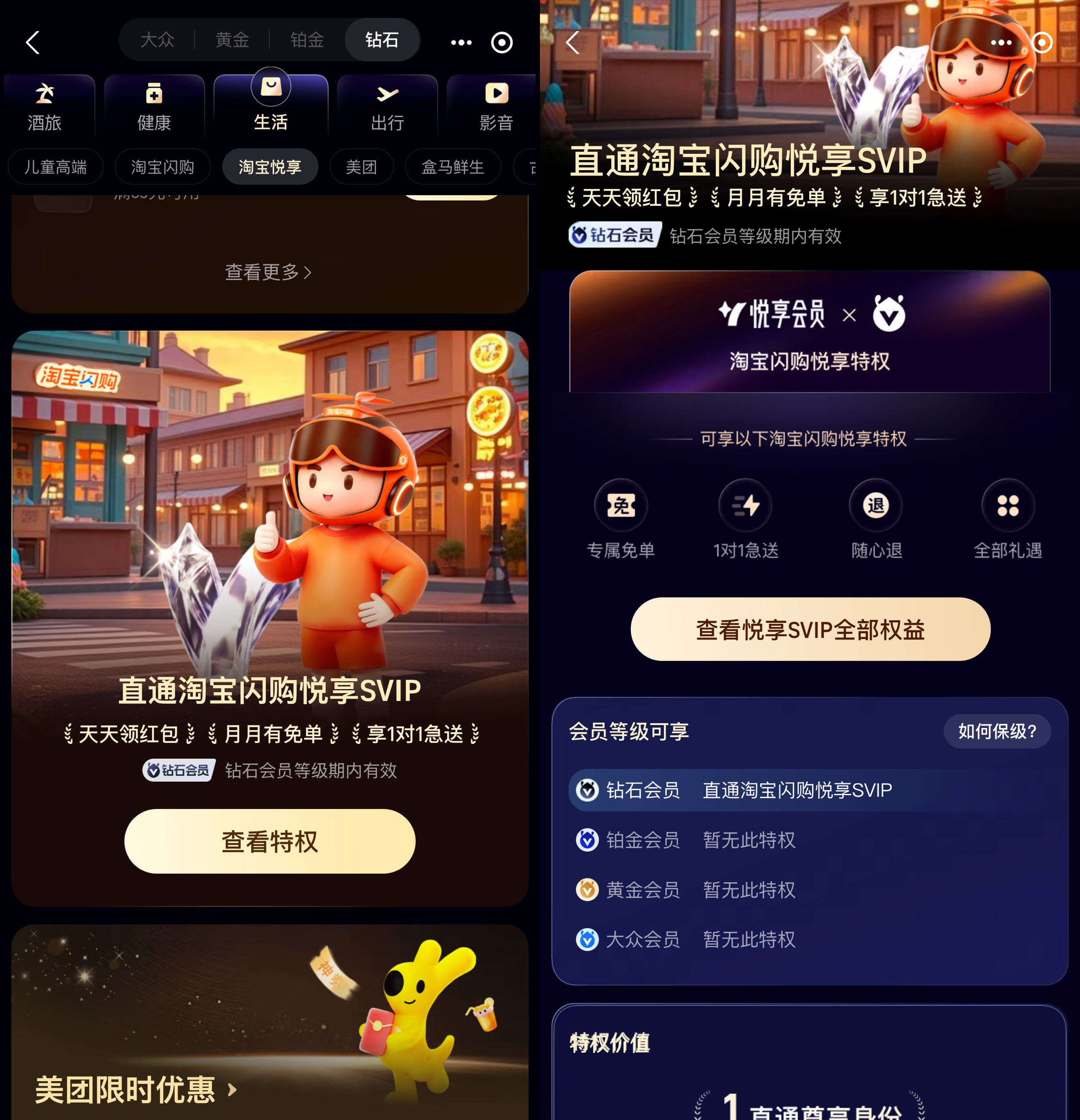Image resolution: width=1080 pixels, height=1120 pixels.
Task: Switch to the 黄金 membership tier tab
Action: 232,40
